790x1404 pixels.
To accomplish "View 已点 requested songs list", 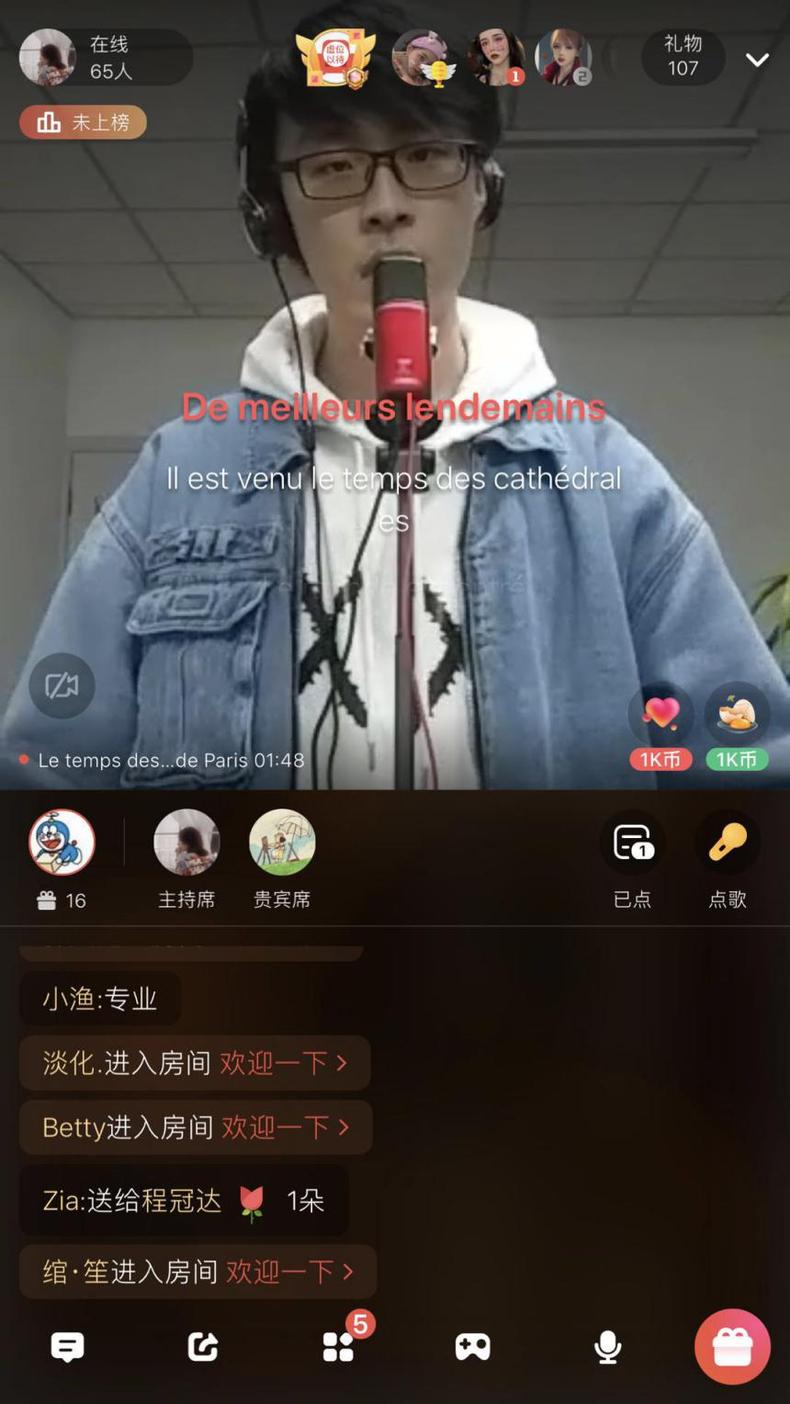I will [632, 845].
